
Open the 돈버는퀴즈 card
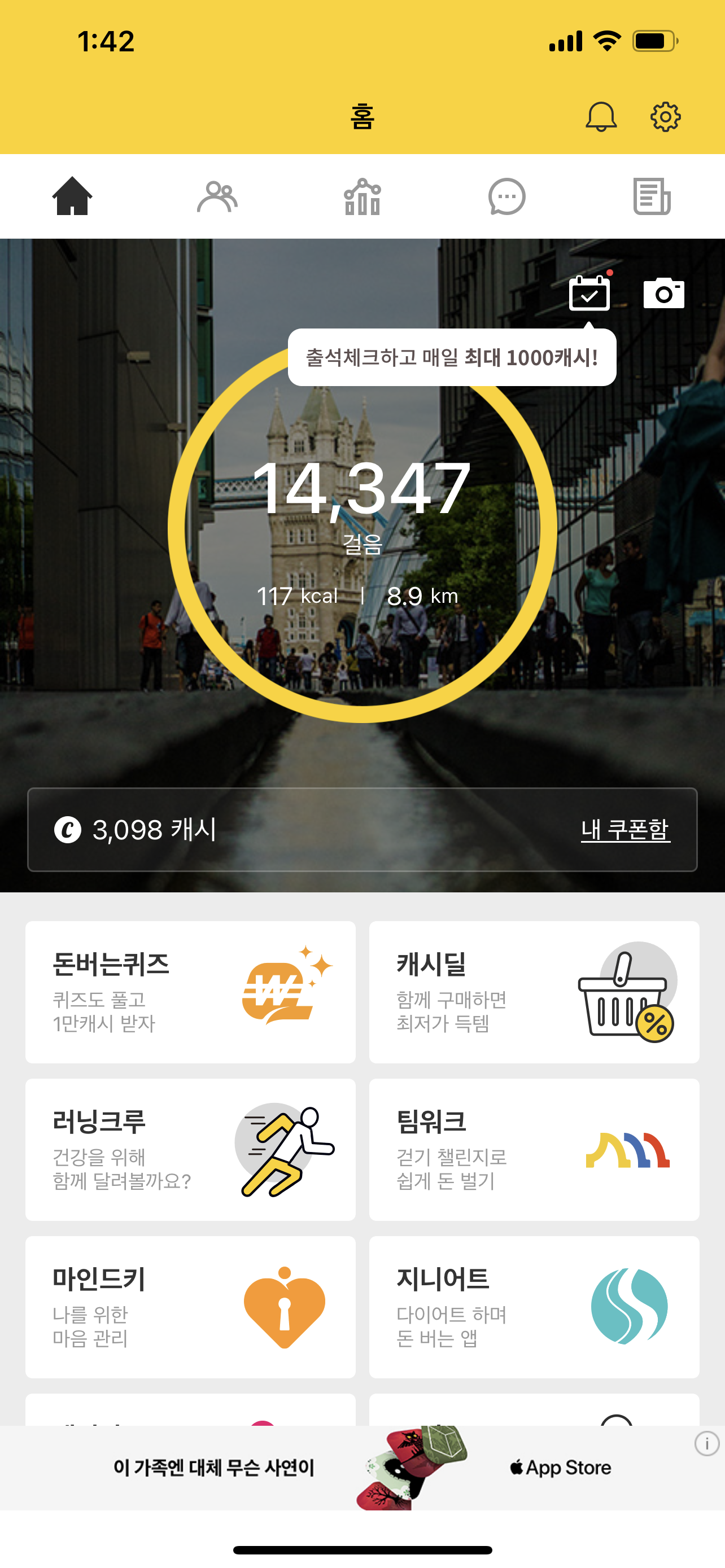(190, 992)
